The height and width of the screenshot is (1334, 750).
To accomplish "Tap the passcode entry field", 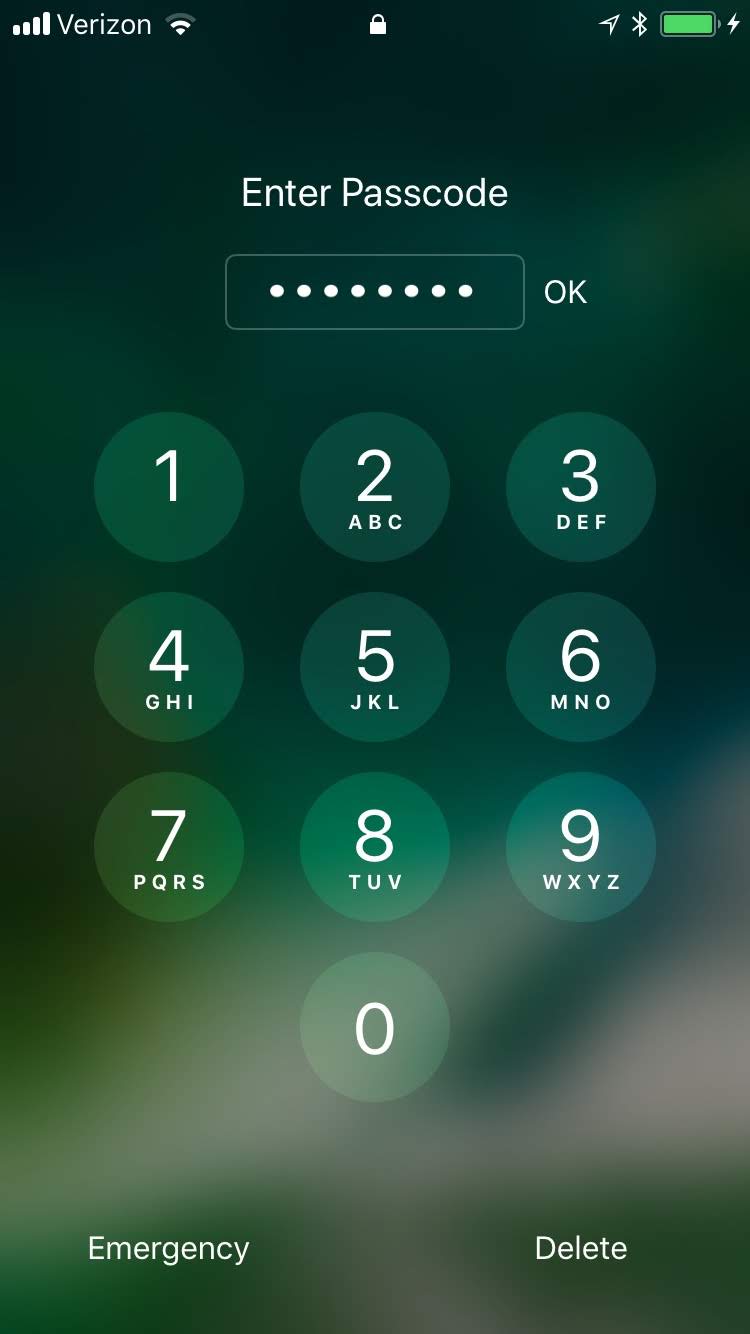I will (375, 292).
